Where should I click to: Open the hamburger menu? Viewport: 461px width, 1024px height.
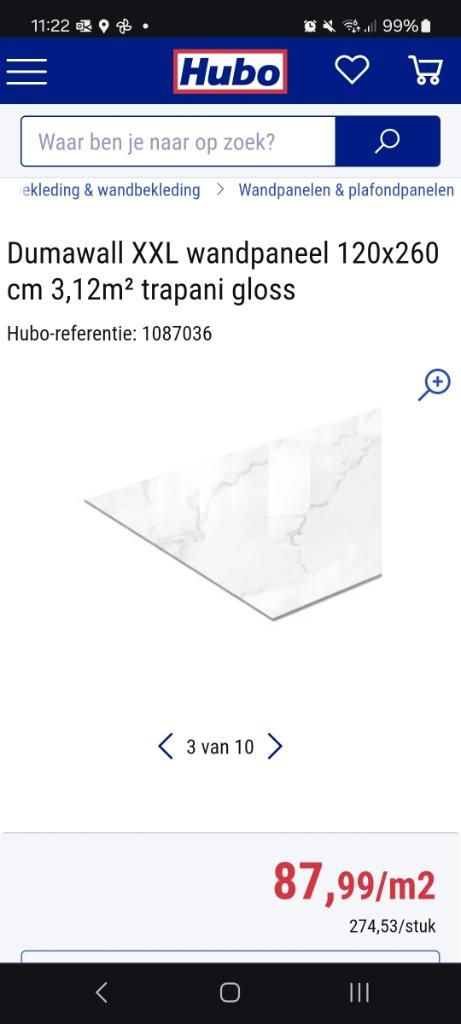coord(27,71)
